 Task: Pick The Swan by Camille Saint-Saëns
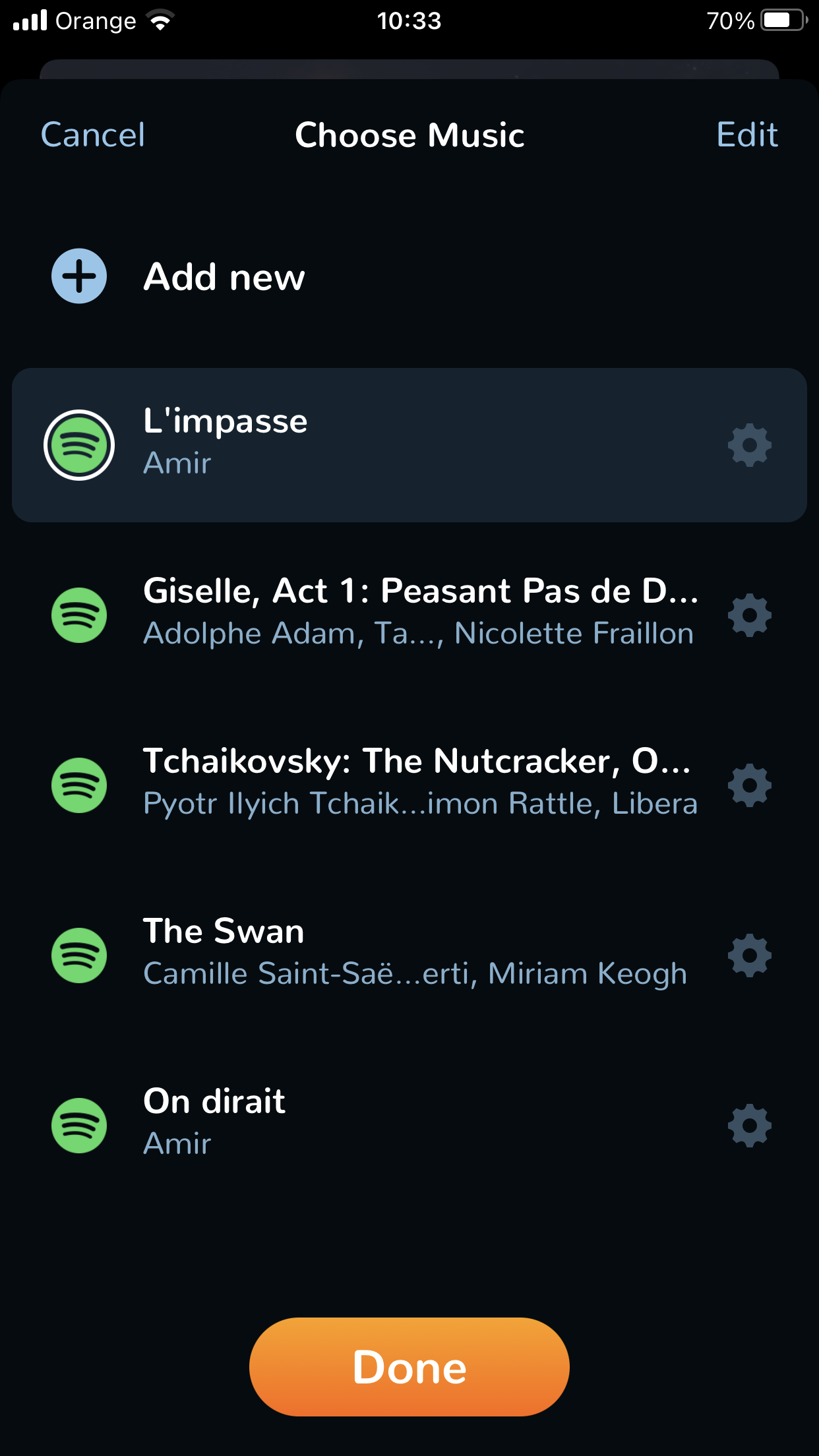coord(409,955)
